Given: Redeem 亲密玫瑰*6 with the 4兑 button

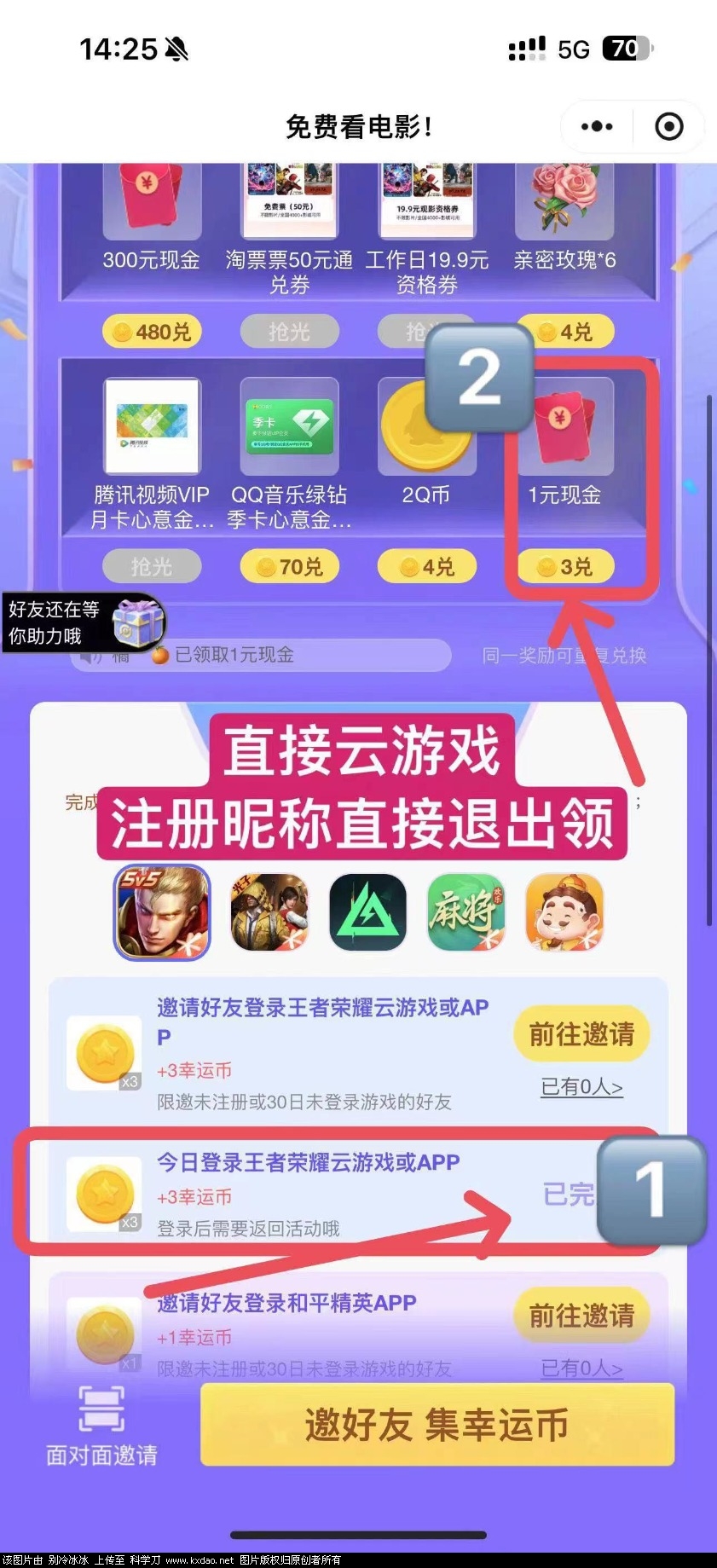Looking at the screenshot, I should pyautogui.click(x=564, y=332).
